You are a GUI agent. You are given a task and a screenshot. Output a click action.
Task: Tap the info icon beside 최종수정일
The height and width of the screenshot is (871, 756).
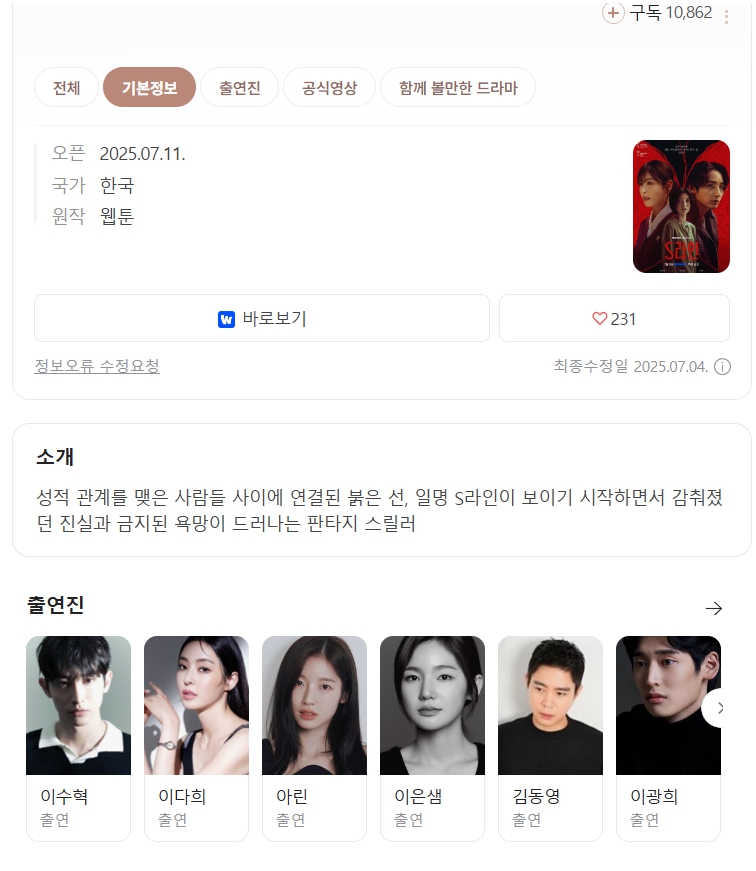click(722, 367)
